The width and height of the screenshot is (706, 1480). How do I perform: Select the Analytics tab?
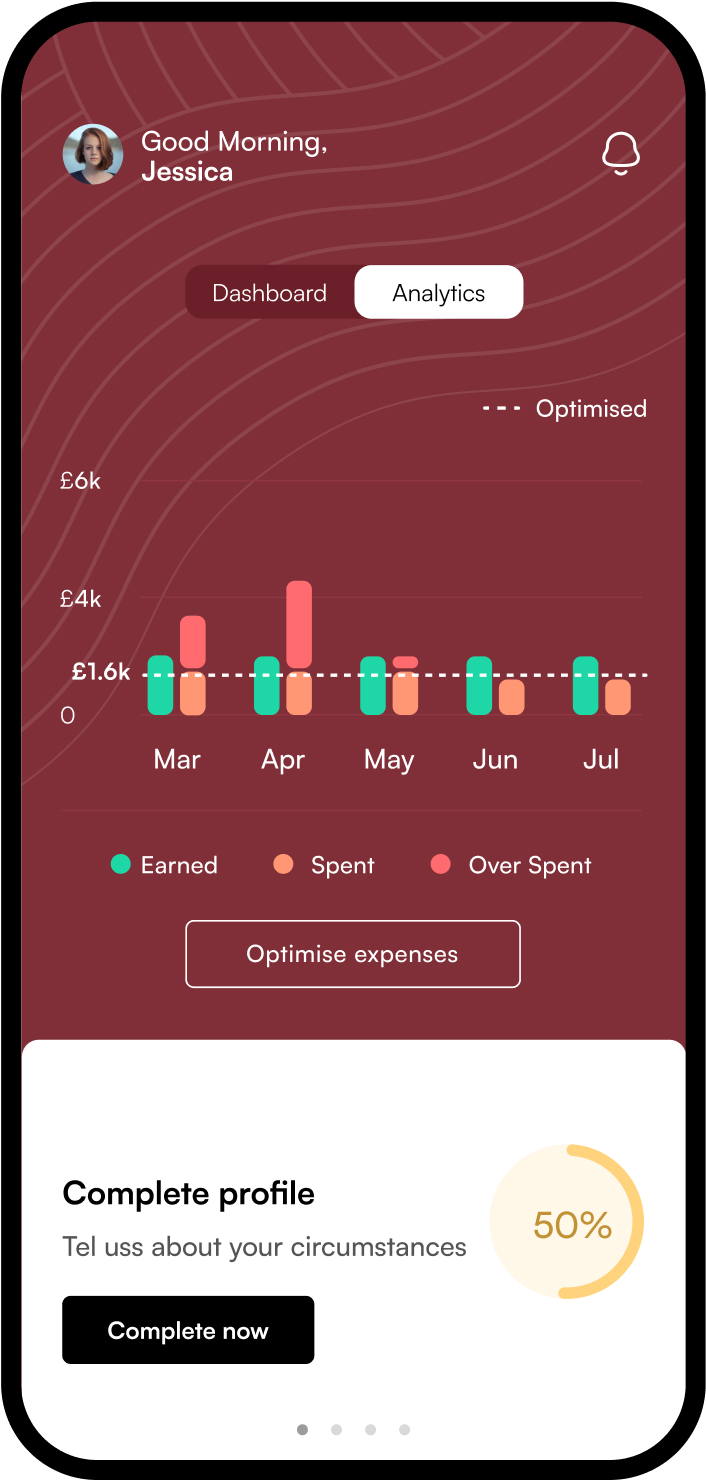(439, 293)
